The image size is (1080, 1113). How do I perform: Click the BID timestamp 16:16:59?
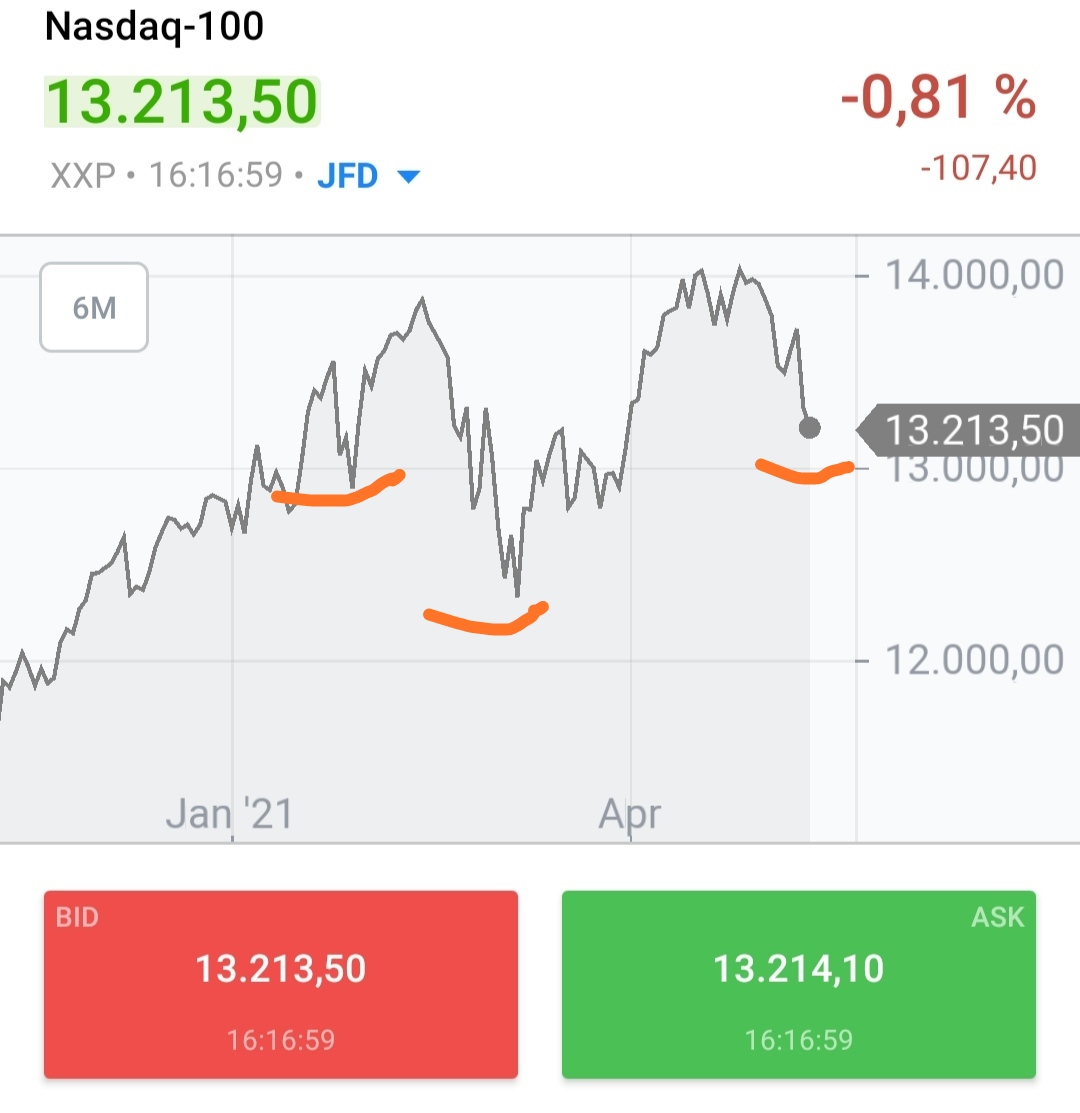pyautogui.click(x=281, y=1040)
